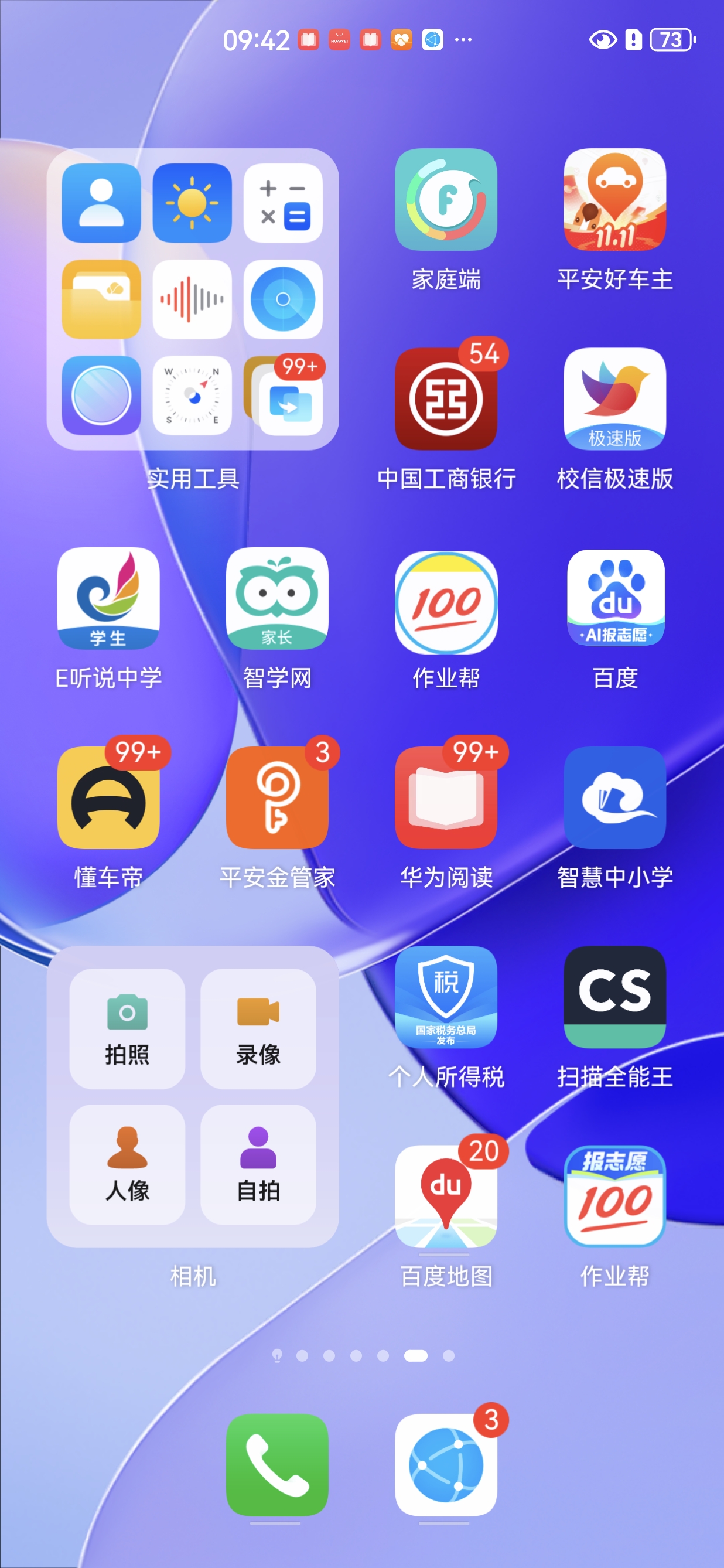Open 个人所得税 tax app
Image resolution: width=724 pixels, height=1568 pixels.
click(446, 997)
